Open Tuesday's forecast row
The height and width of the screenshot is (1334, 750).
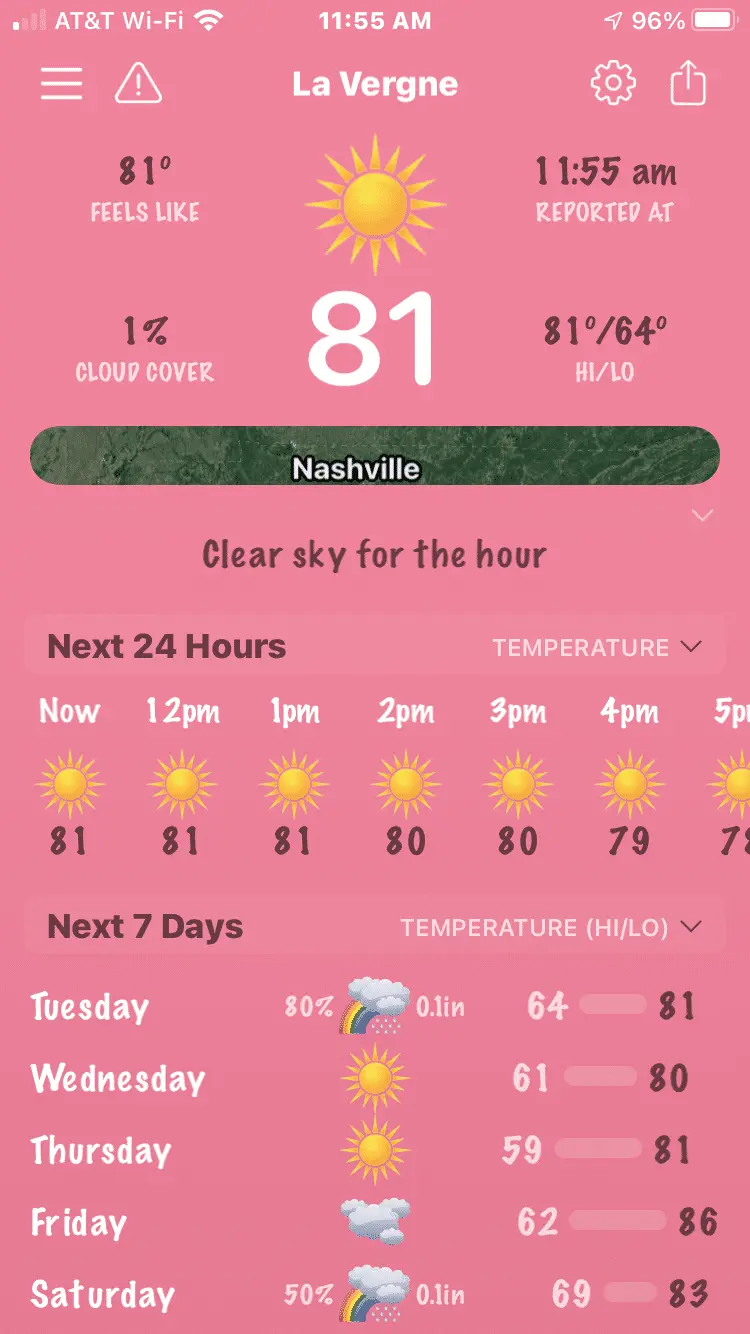point(375,1006)
